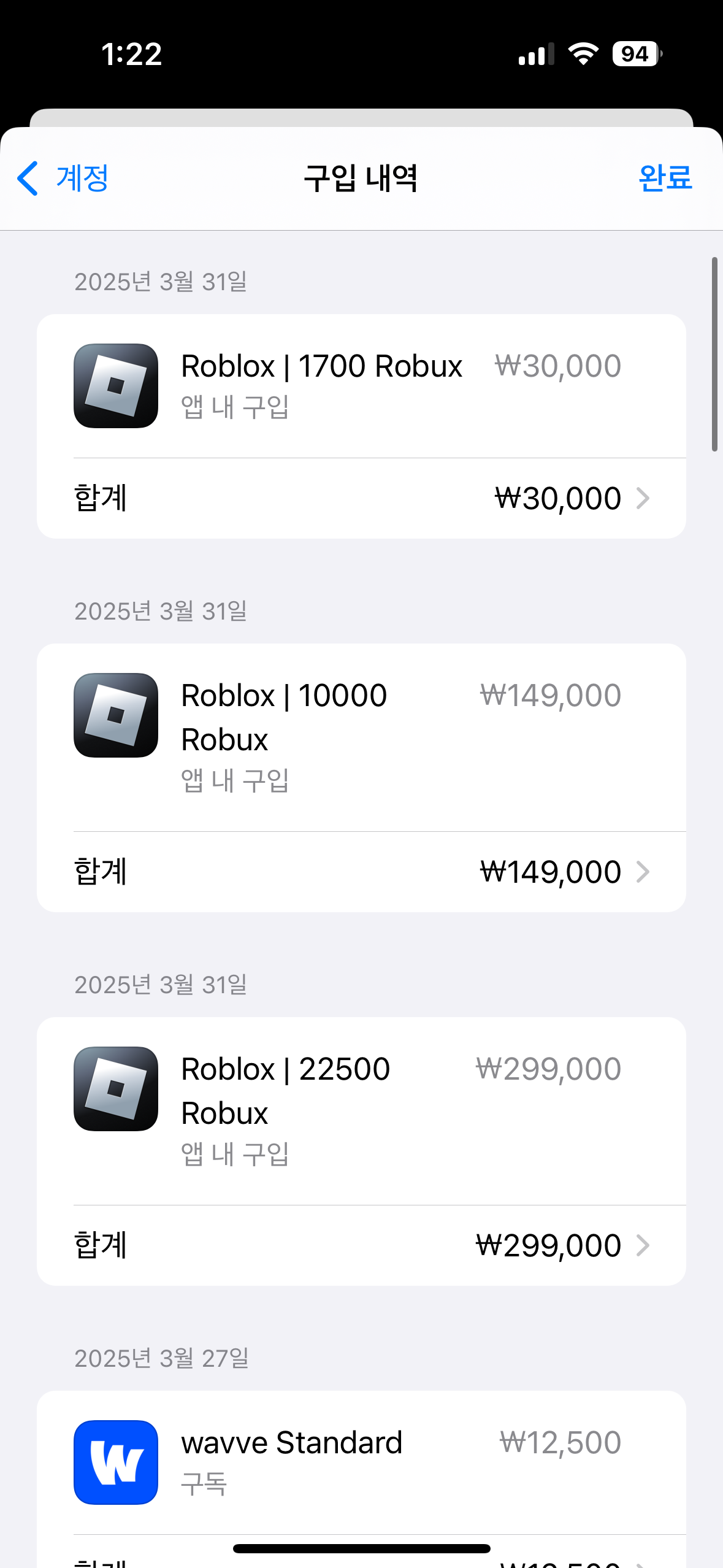Select the Roblox 10000 Robux purchase
Screen dimensions: 723x1568
pyautogui.click(x=361, y=736)
